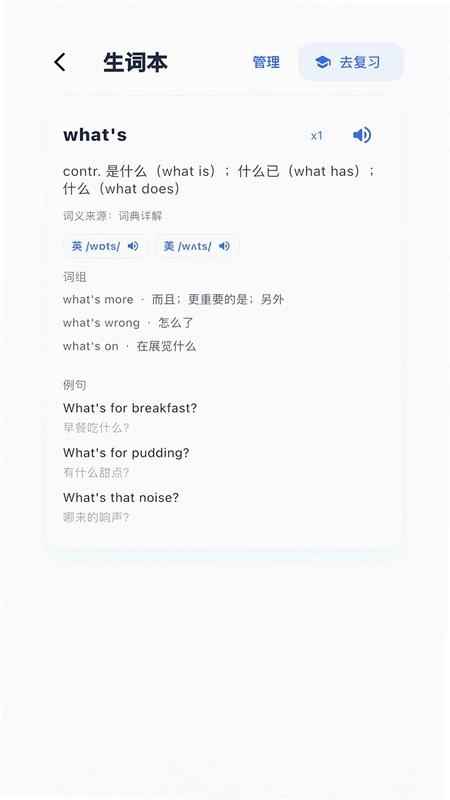Open 管理 to manage the word list

point(266,62)
